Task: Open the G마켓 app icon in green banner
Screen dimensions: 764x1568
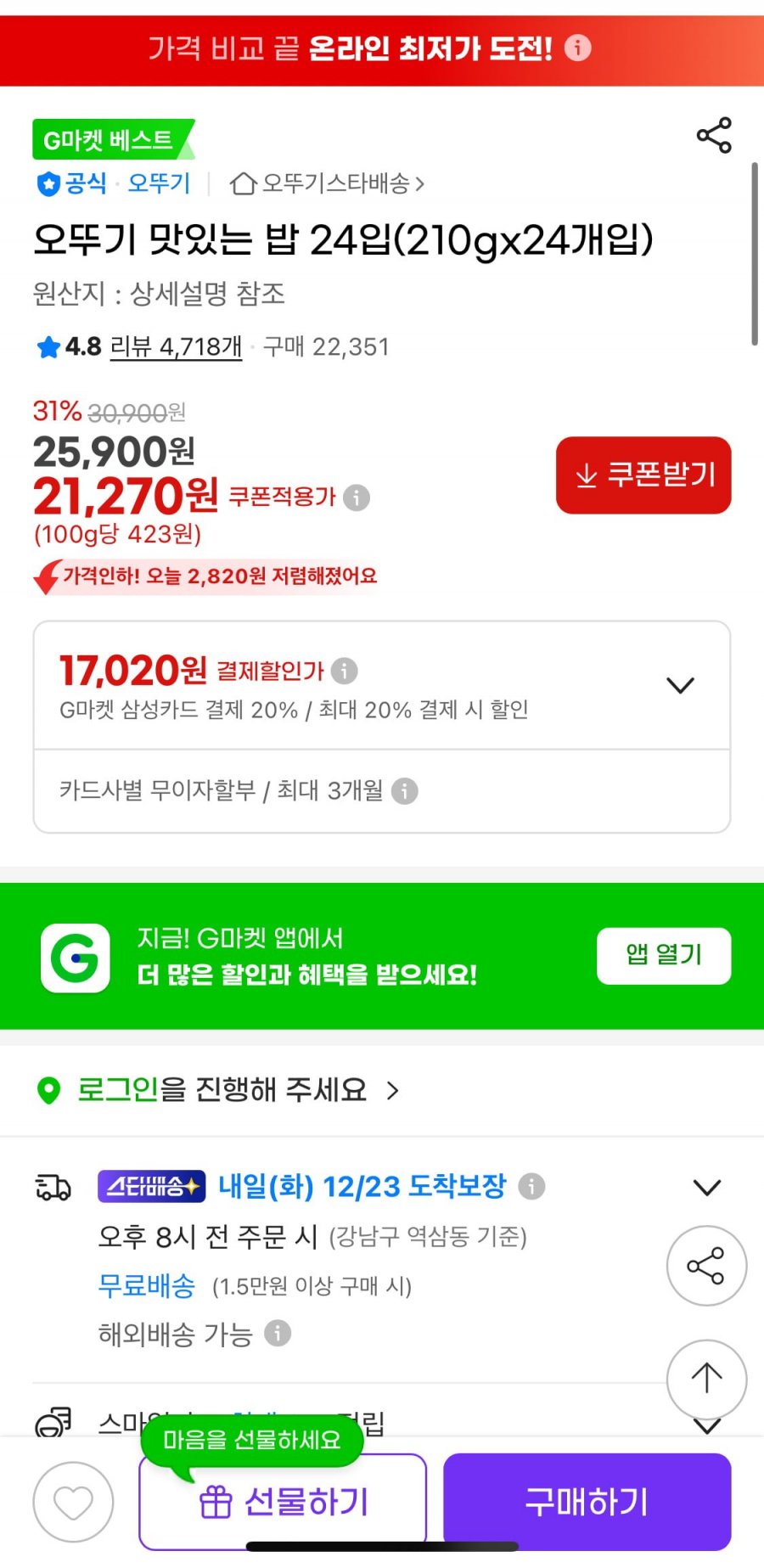Action: [x=76, y=955]
